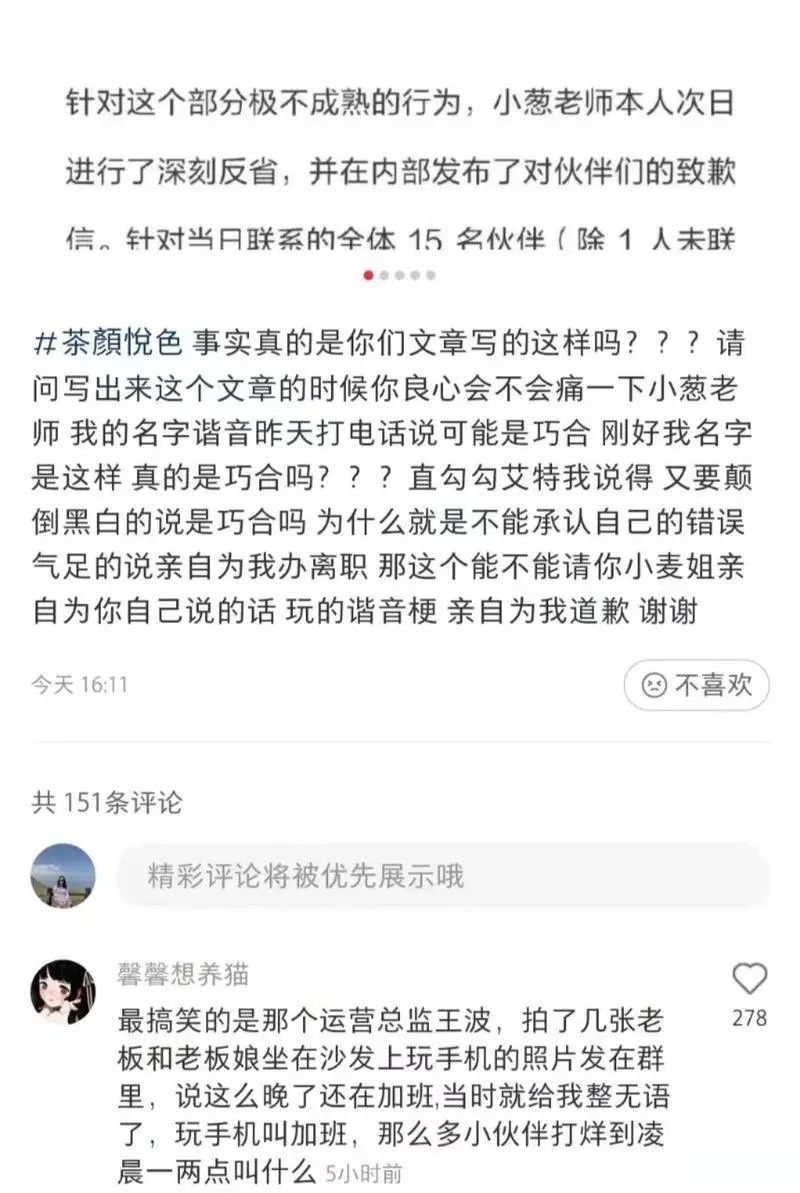Tap the 不喜欢 dislike button
This screenshot has height=1193, width=800.
click(696, 685)
